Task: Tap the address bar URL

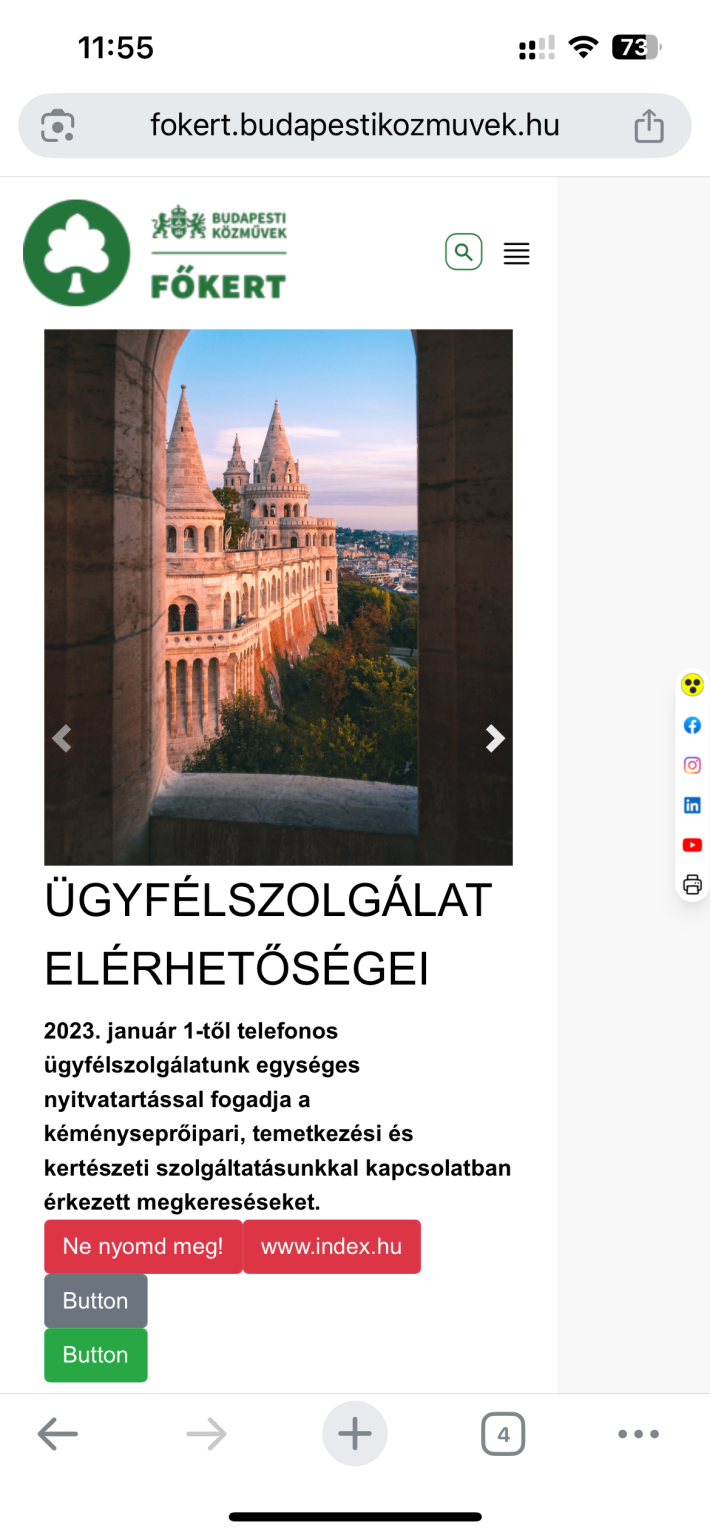Action: 354,126
